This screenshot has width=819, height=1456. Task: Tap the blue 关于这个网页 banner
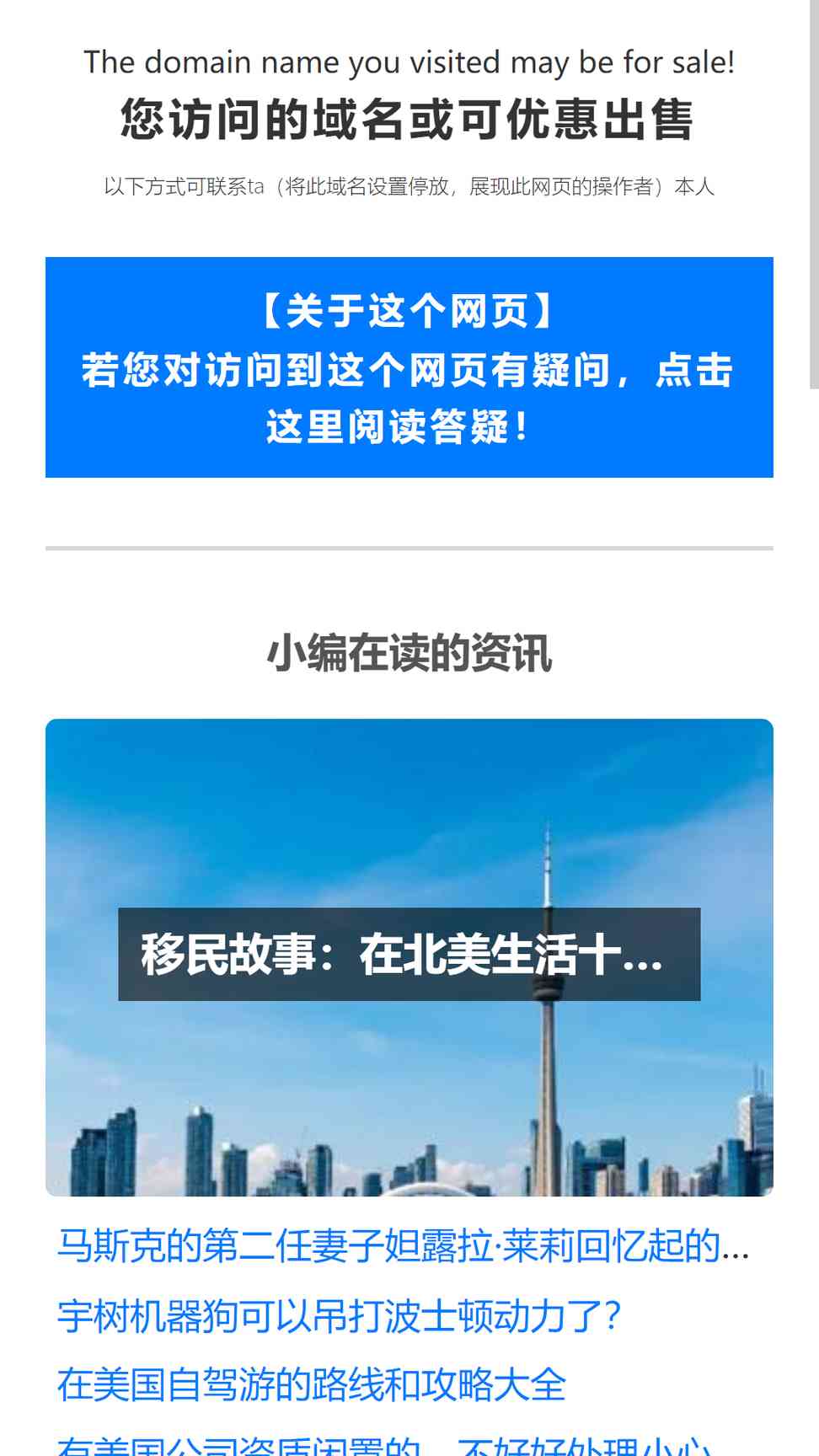[409, 367]
